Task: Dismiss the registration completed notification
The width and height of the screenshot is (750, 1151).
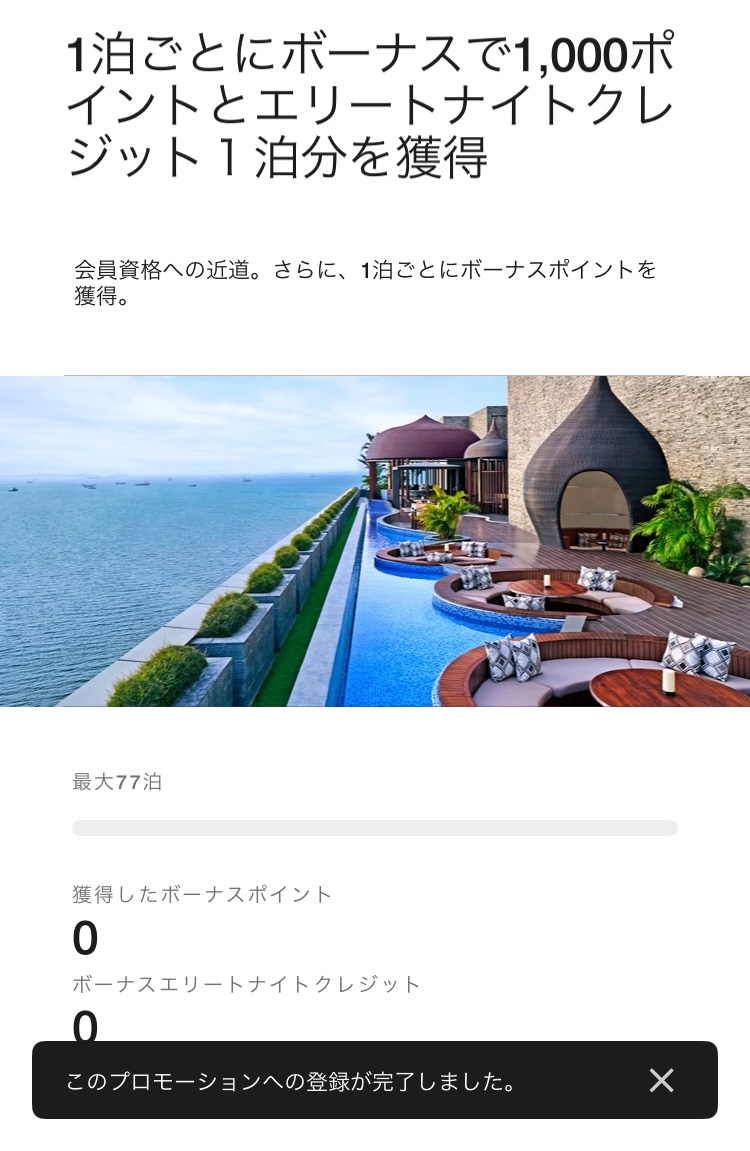Action: coord(661,1080)
